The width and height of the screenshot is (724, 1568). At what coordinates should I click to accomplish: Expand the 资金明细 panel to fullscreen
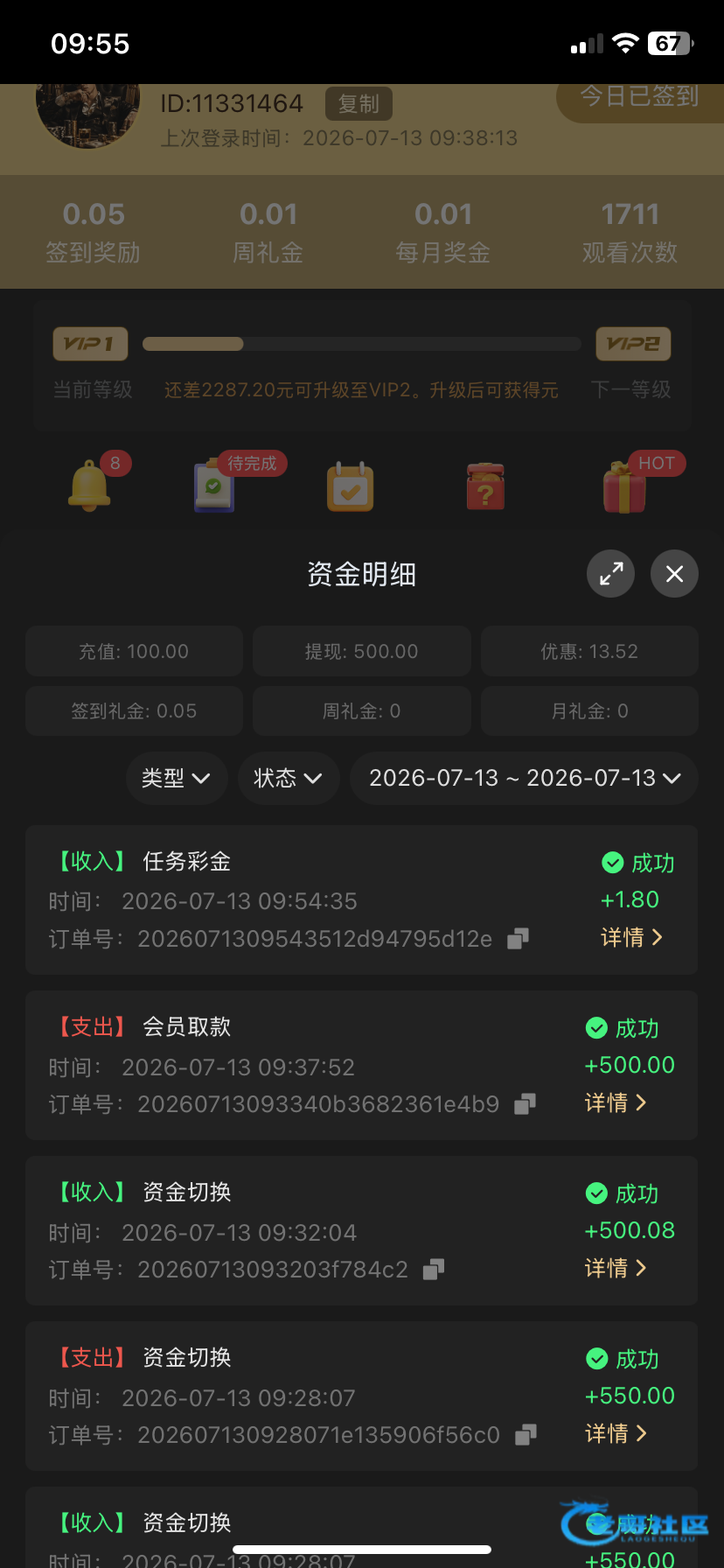(x=610, y=574)
